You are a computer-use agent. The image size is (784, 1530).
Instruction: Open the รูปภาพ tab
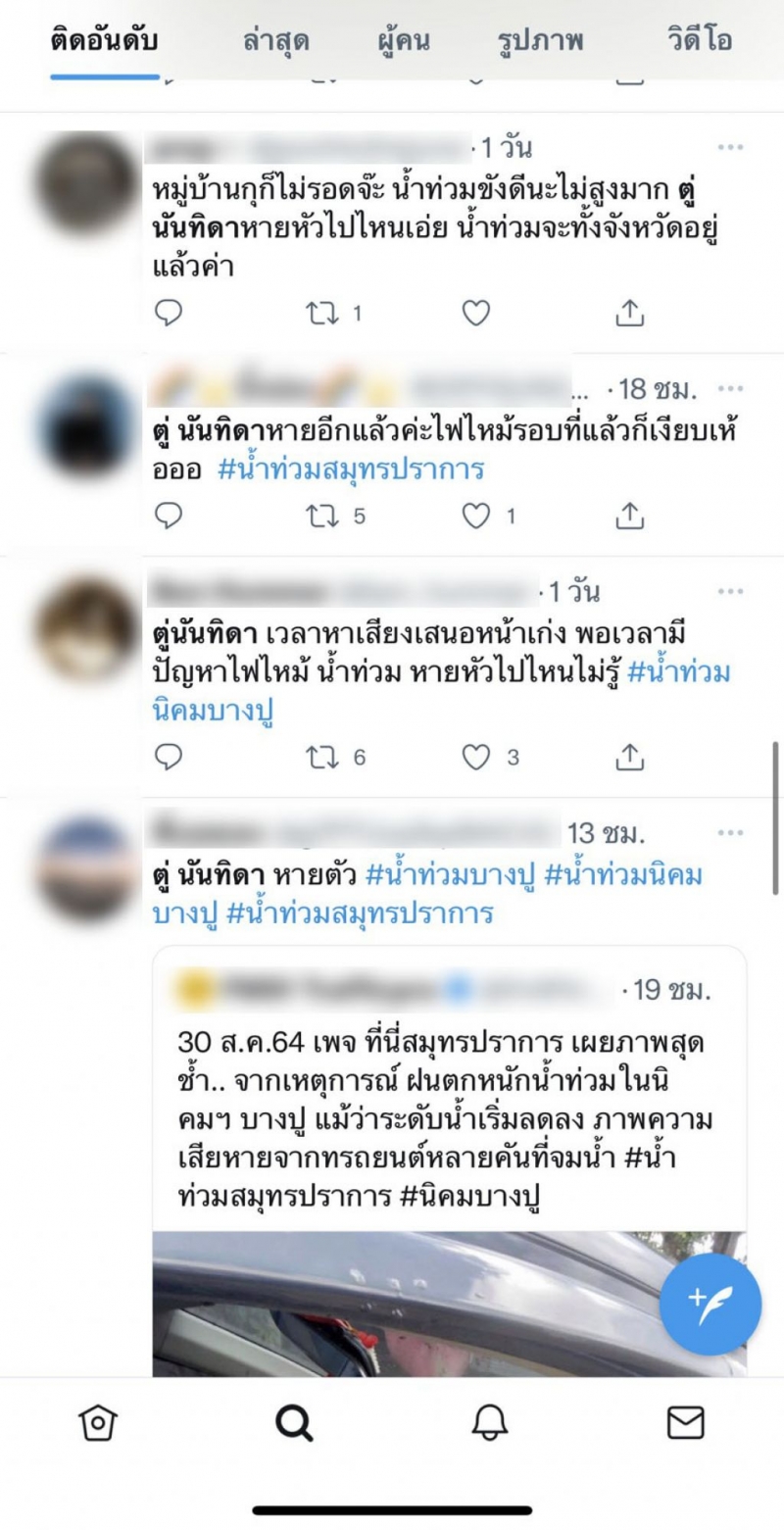pyautogui.click(x=540, y=41)
